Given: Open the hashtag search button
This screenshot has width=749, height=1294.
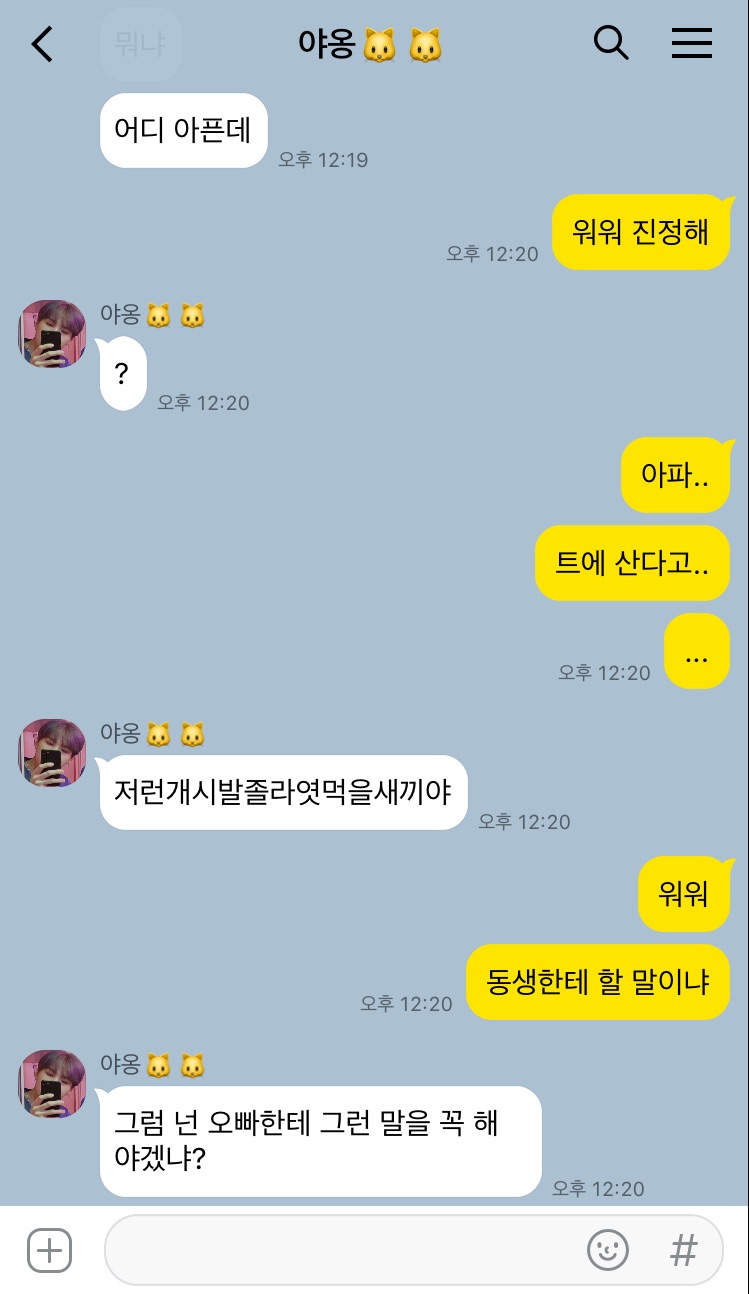Looking at the screenshot, I should click(x=683, y=1250).
